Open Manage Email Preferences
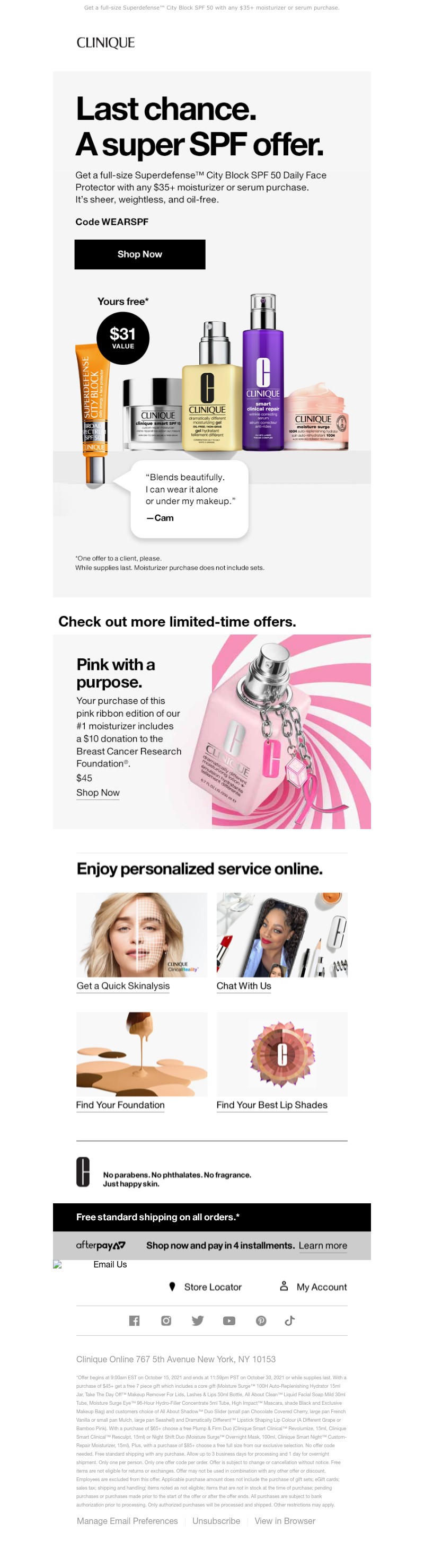Screen dimensions: 424x1568 [127, 1520]
